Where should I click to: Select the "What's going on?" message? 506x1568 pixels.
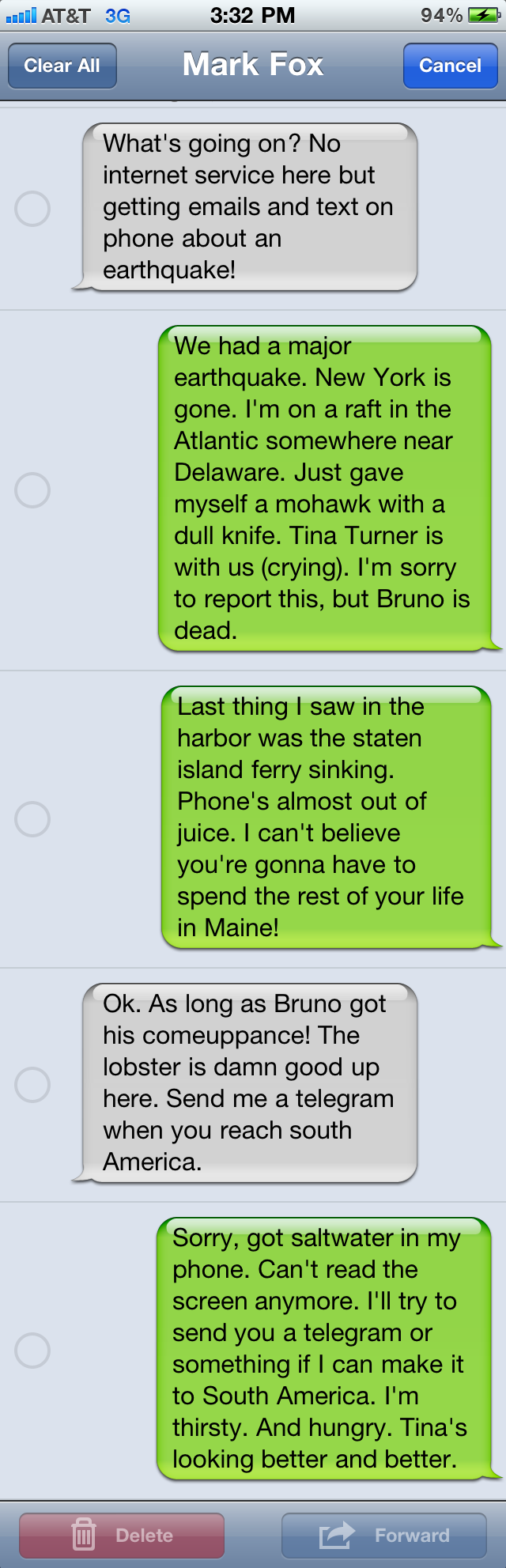point(33,209)
